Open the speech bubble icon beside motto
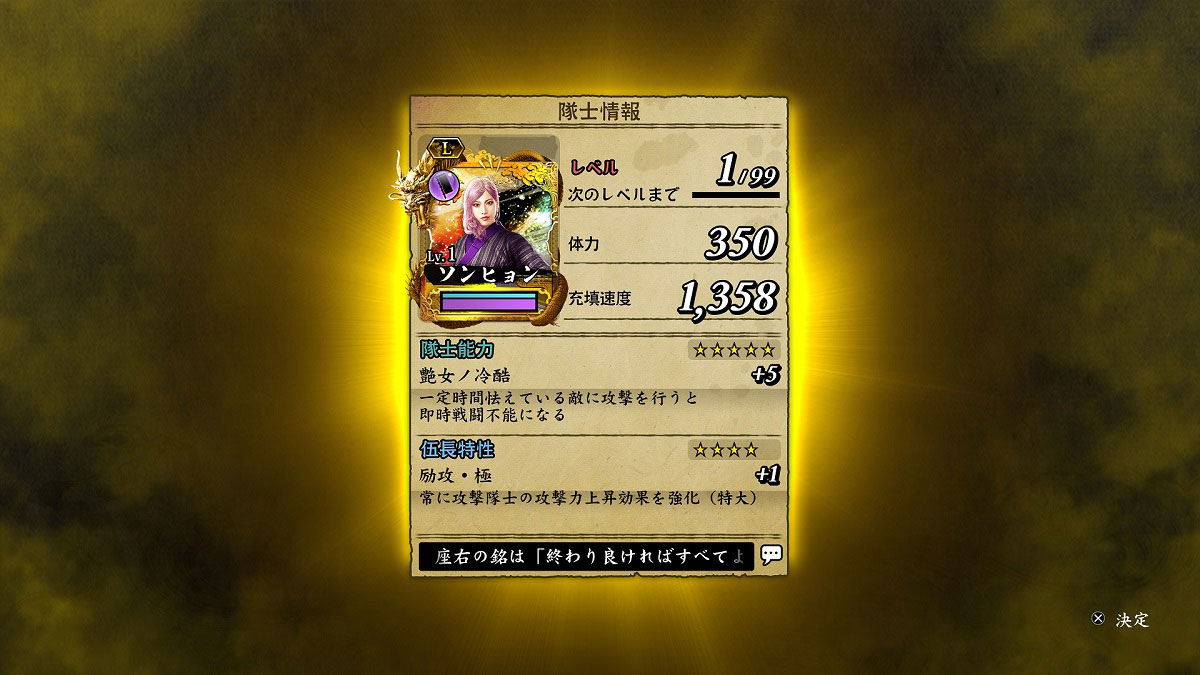Screen dimensions: 1200x675 click(770, 555)
